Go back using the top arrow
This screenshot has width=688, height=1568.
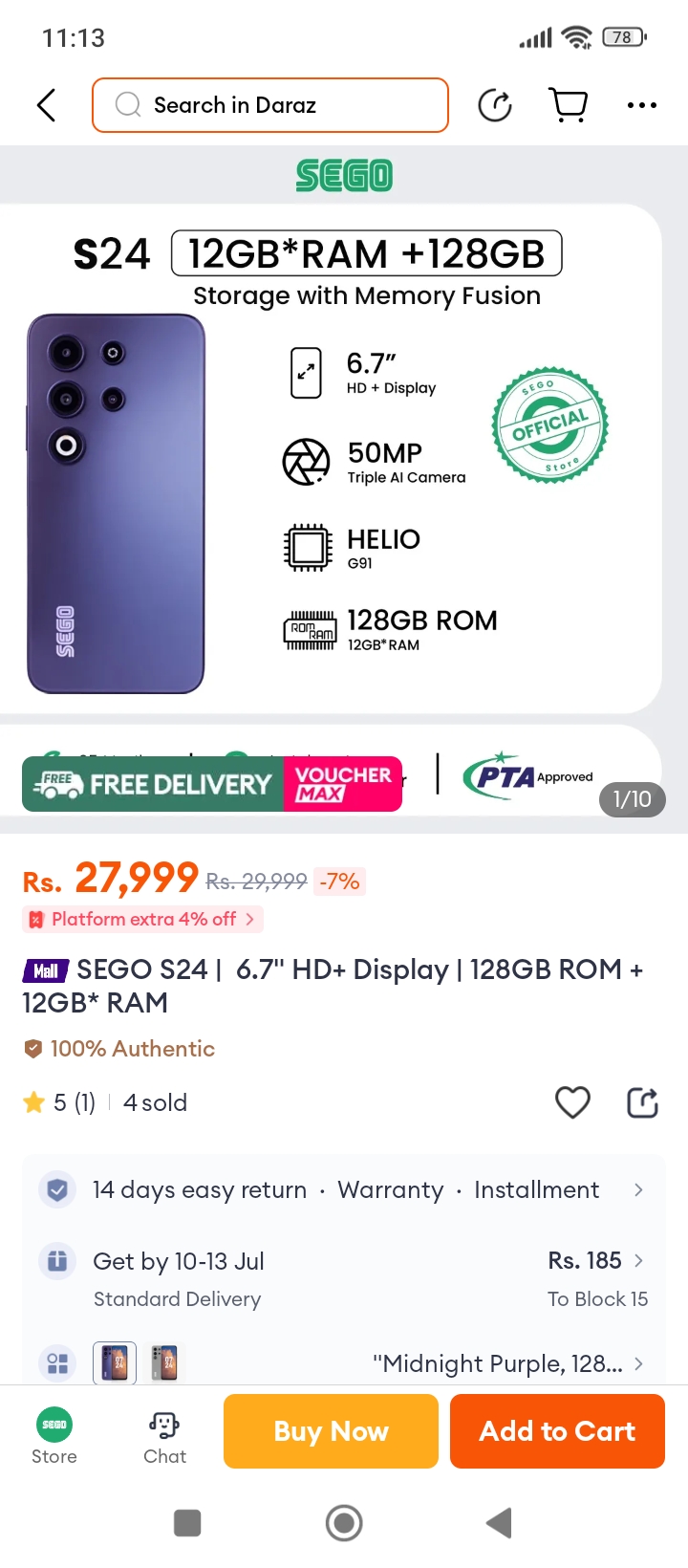pos(46,105)
